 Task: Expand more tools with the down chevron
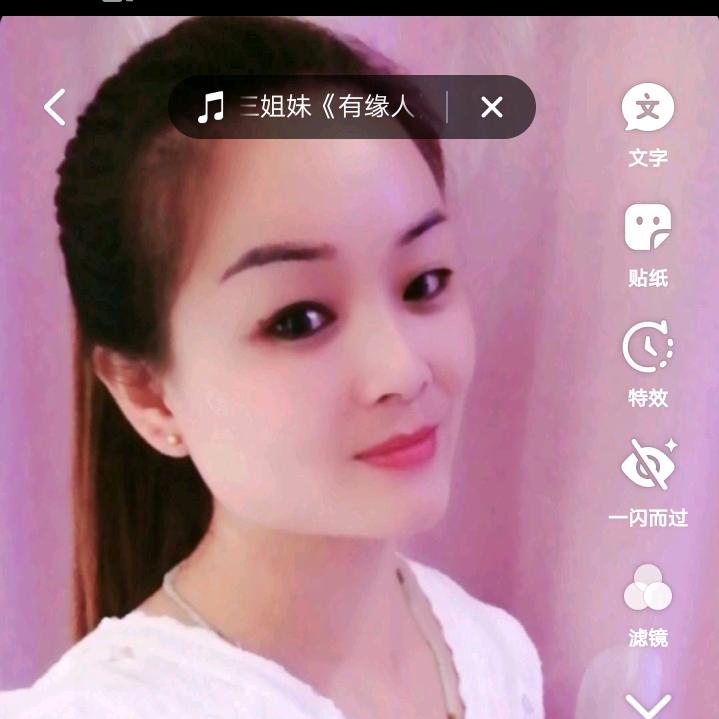click(x=648, y=703)
